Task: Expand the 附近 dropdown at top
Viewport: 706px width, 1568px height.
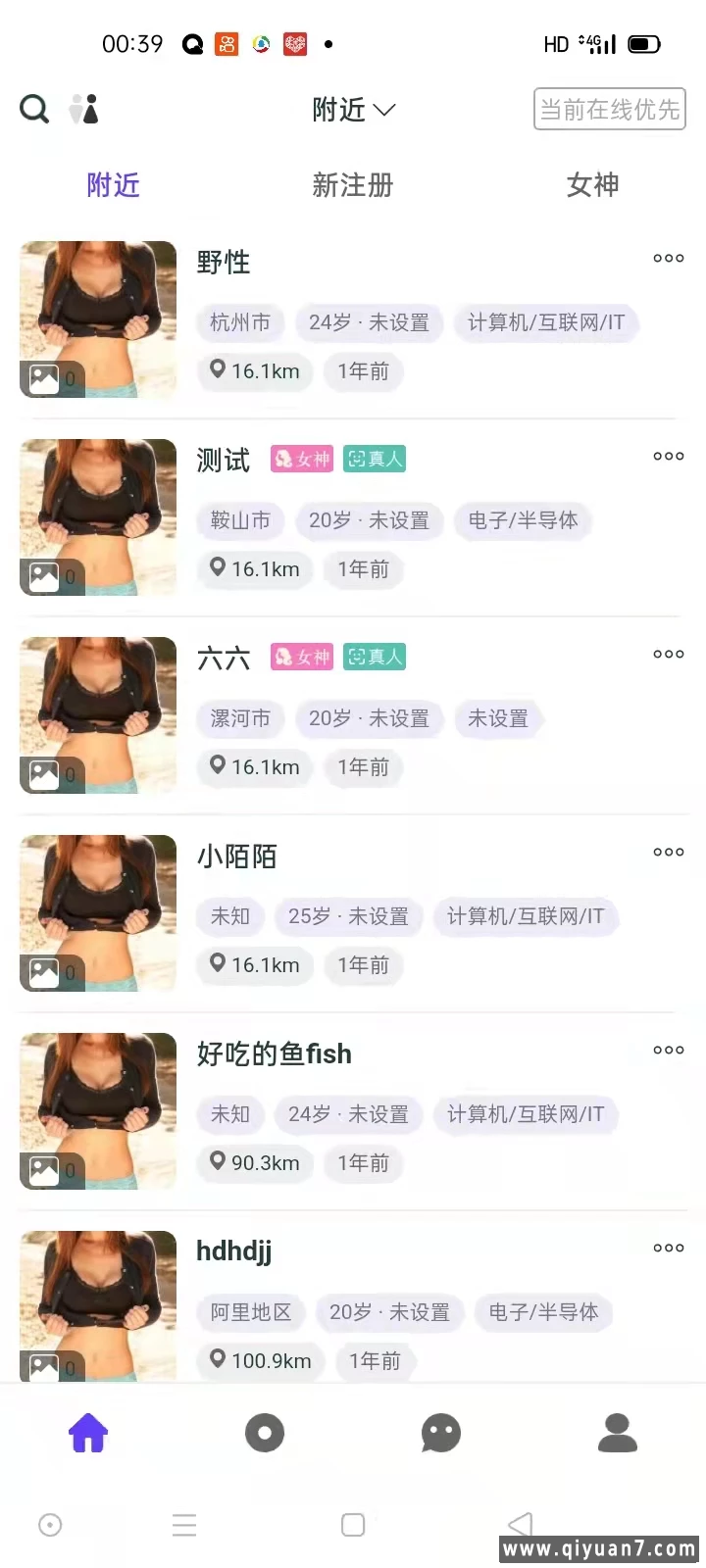Action: [x=353, y=110]
